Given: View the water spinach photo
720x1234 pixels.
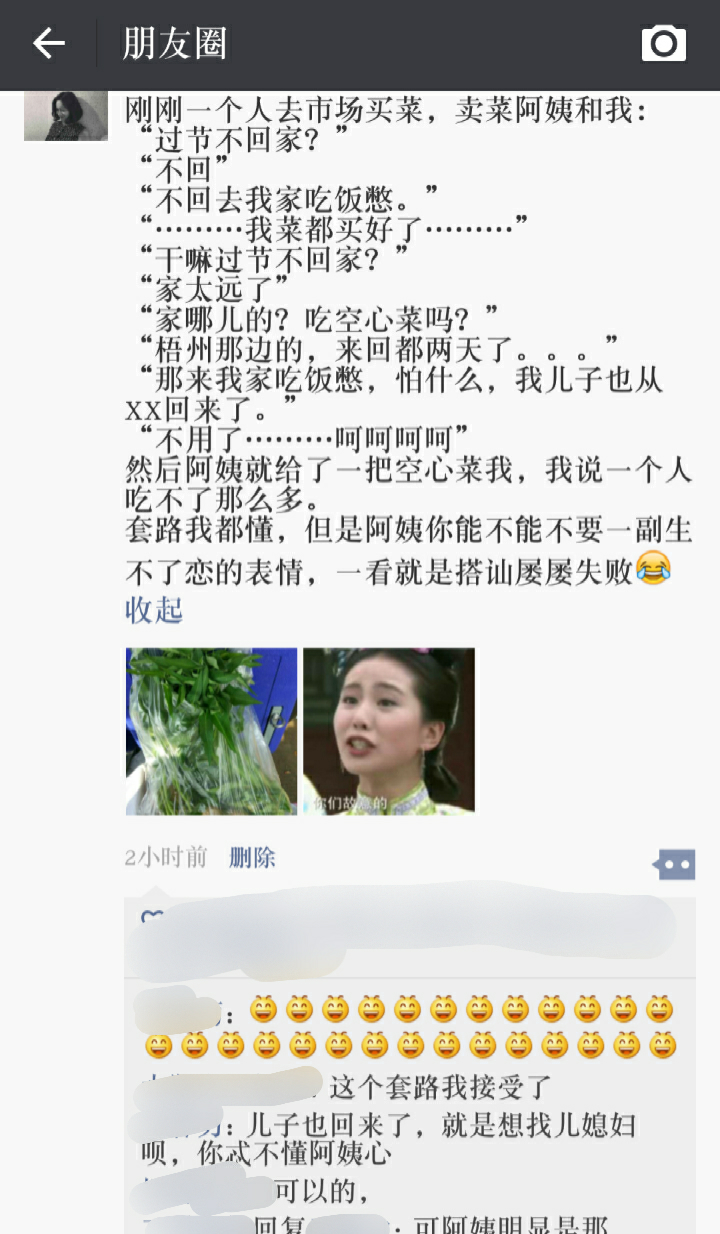Looking at the screenshot, I should point(211,730).
